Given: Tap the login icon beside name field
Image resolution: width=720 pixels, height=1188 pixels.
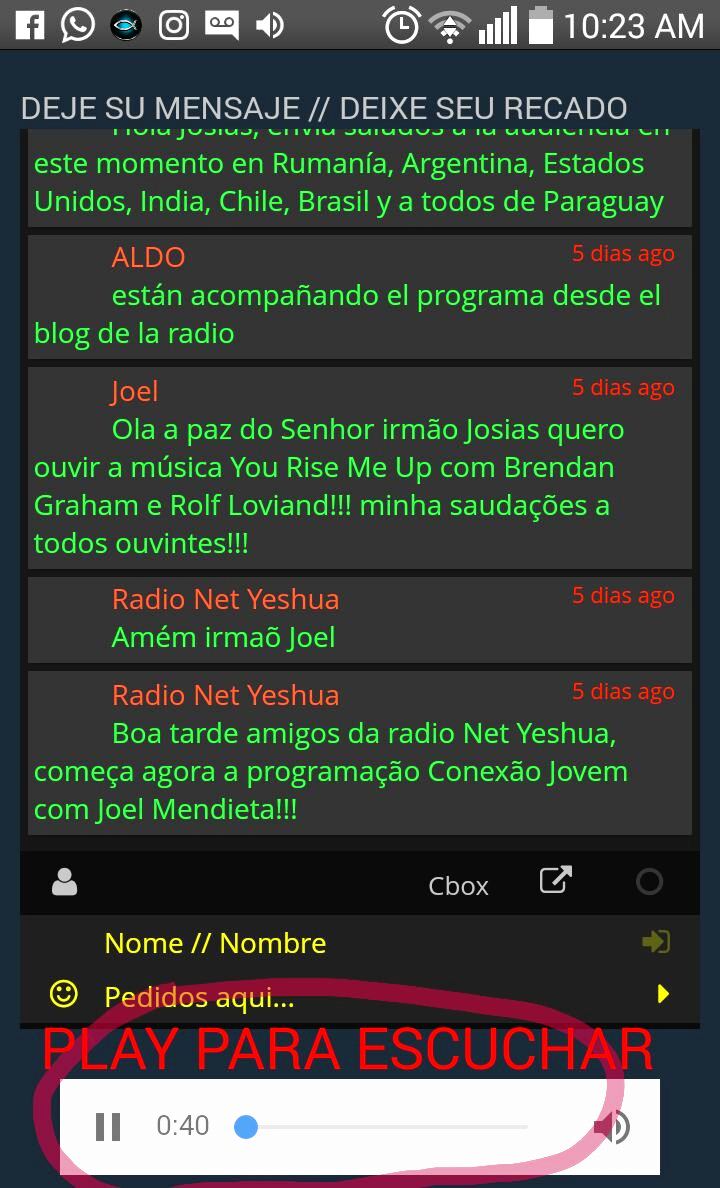Looking at the screenshot, I should (656, 942).
